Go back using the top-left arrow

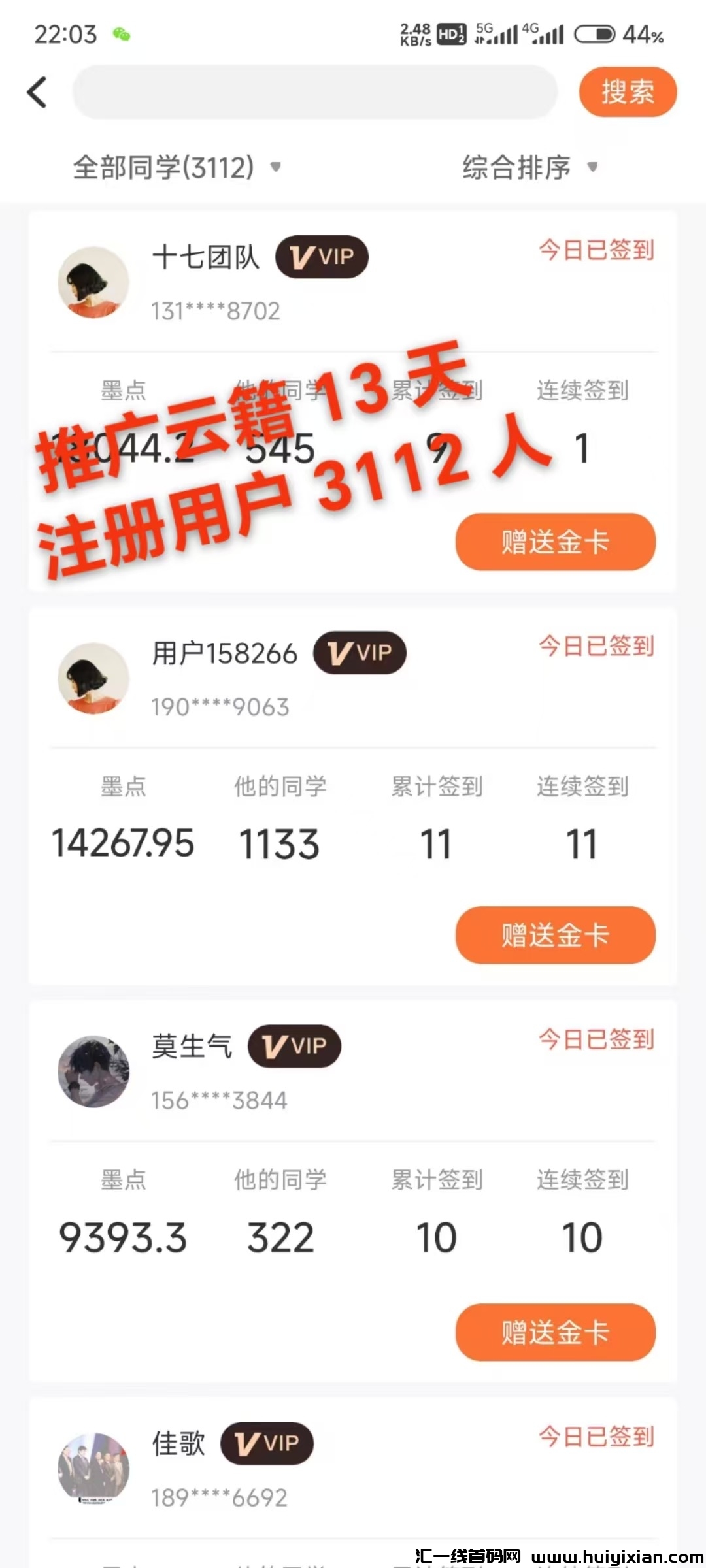pyautogui.click(x=37, y=92)
